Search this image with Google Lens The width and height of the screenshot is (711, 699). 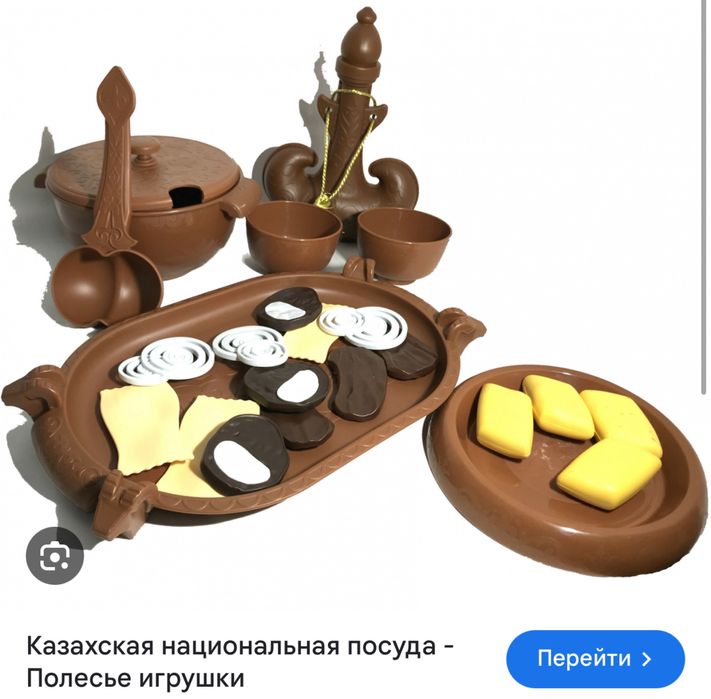click(x=54, y=555)
